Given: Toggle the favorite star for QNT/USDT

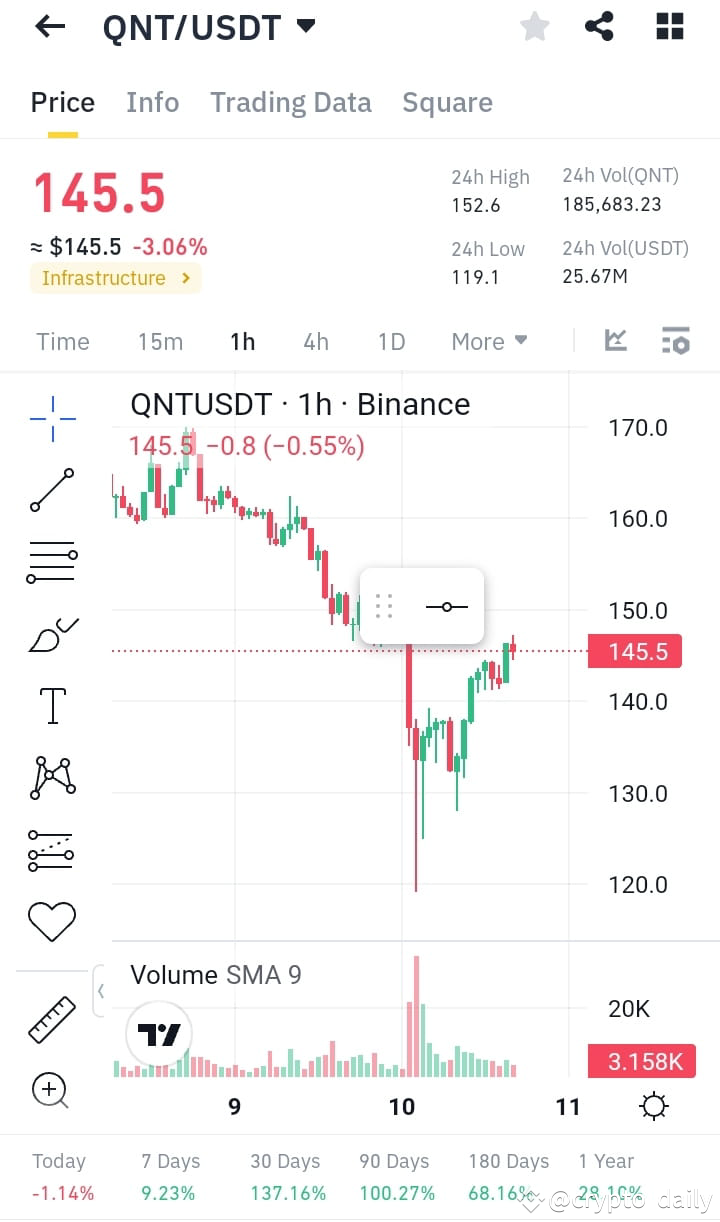Looking at the screenshot, I should pos(534,27).
